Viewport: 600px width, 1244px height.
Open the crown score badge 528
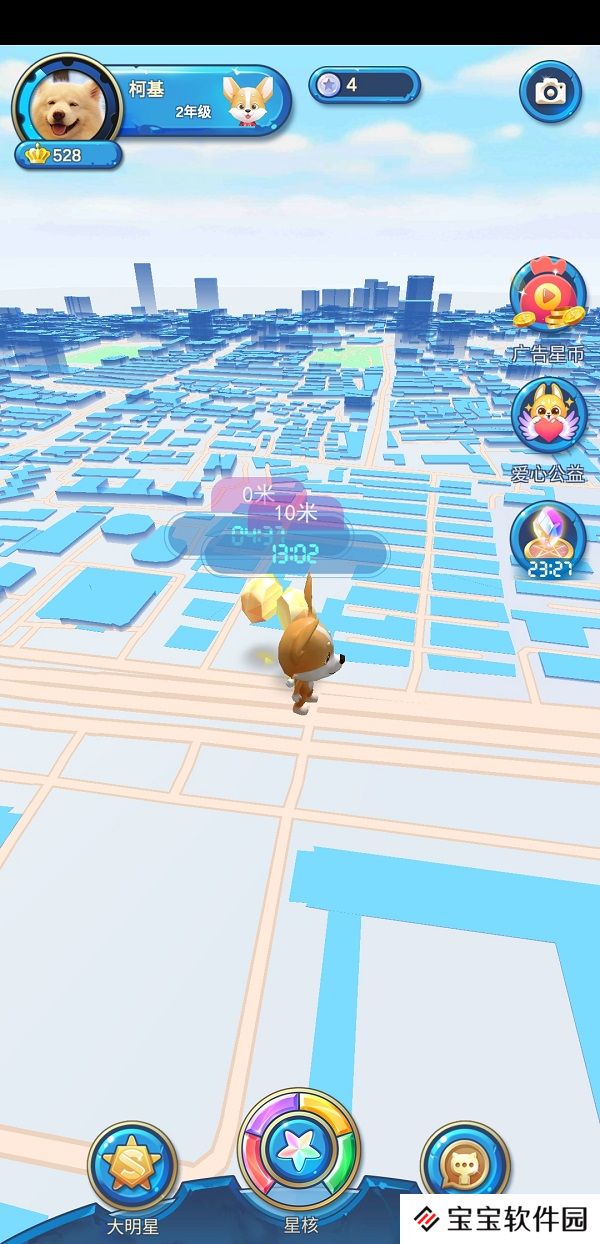(x=67, y=155)
